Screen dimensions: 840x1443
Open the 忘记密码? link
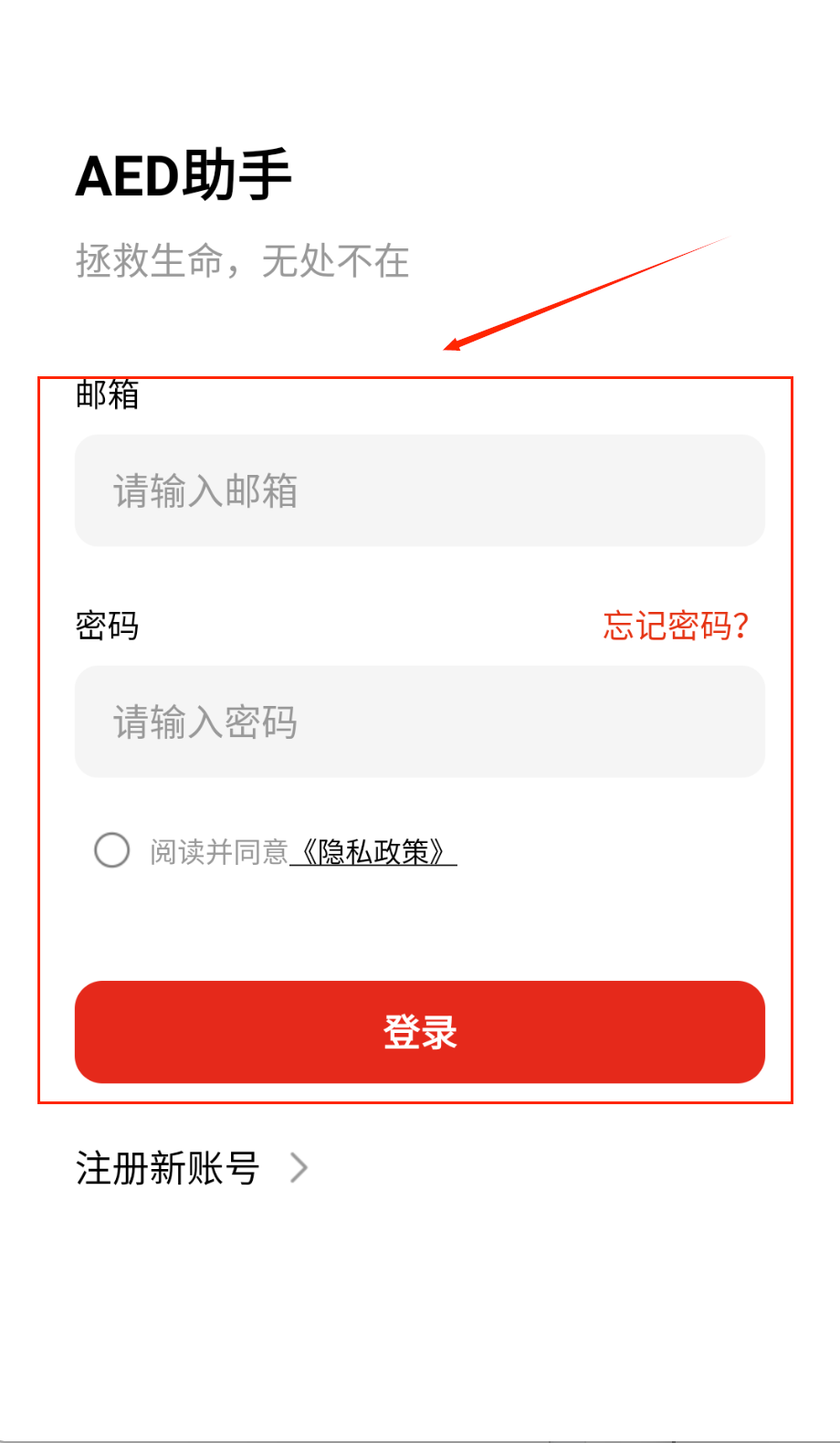pos(676,626)
